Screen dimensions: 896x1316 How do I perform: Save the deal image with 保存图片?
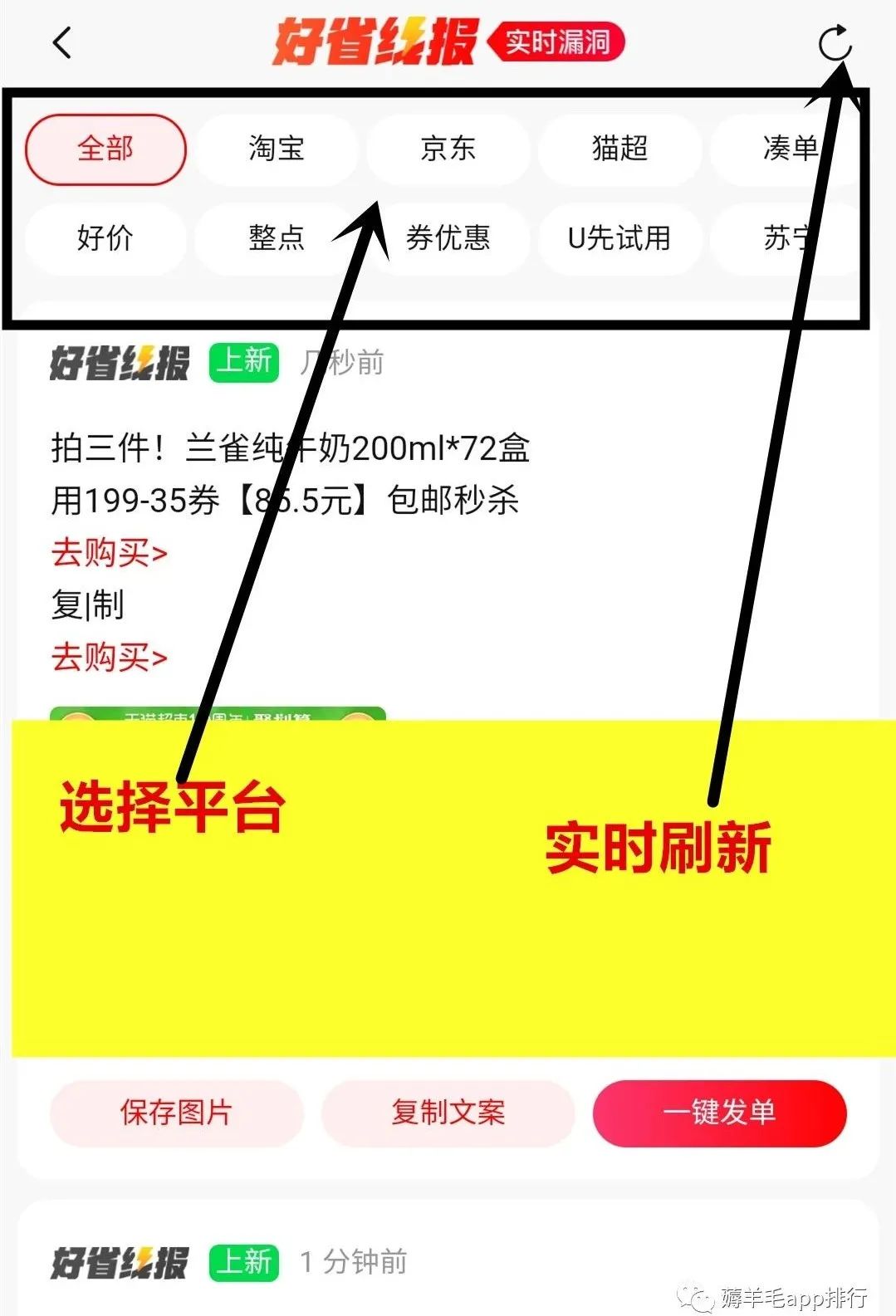point(176,1113)
